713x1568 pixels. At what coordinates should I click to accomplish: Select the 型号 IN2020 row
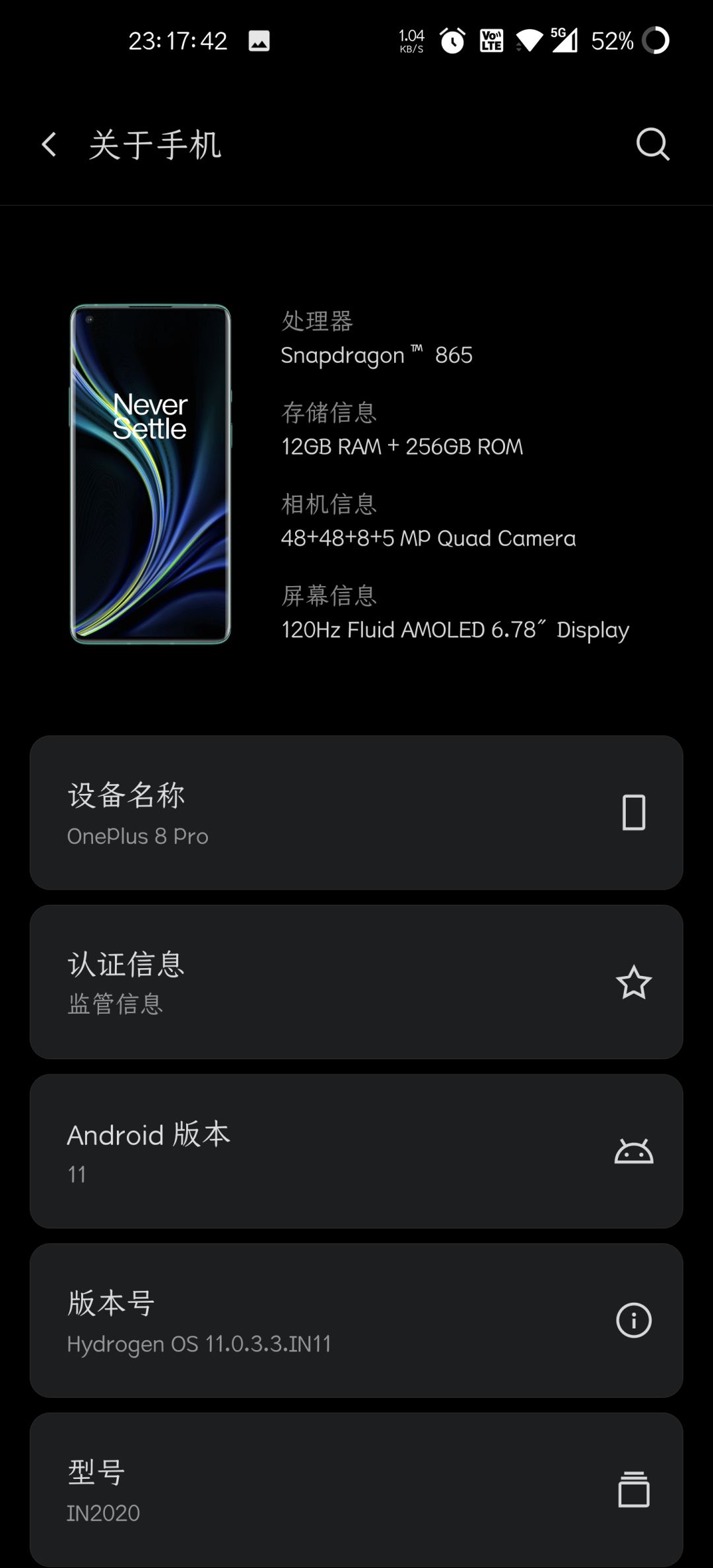pyautogui.click(x=356, y=1490)
